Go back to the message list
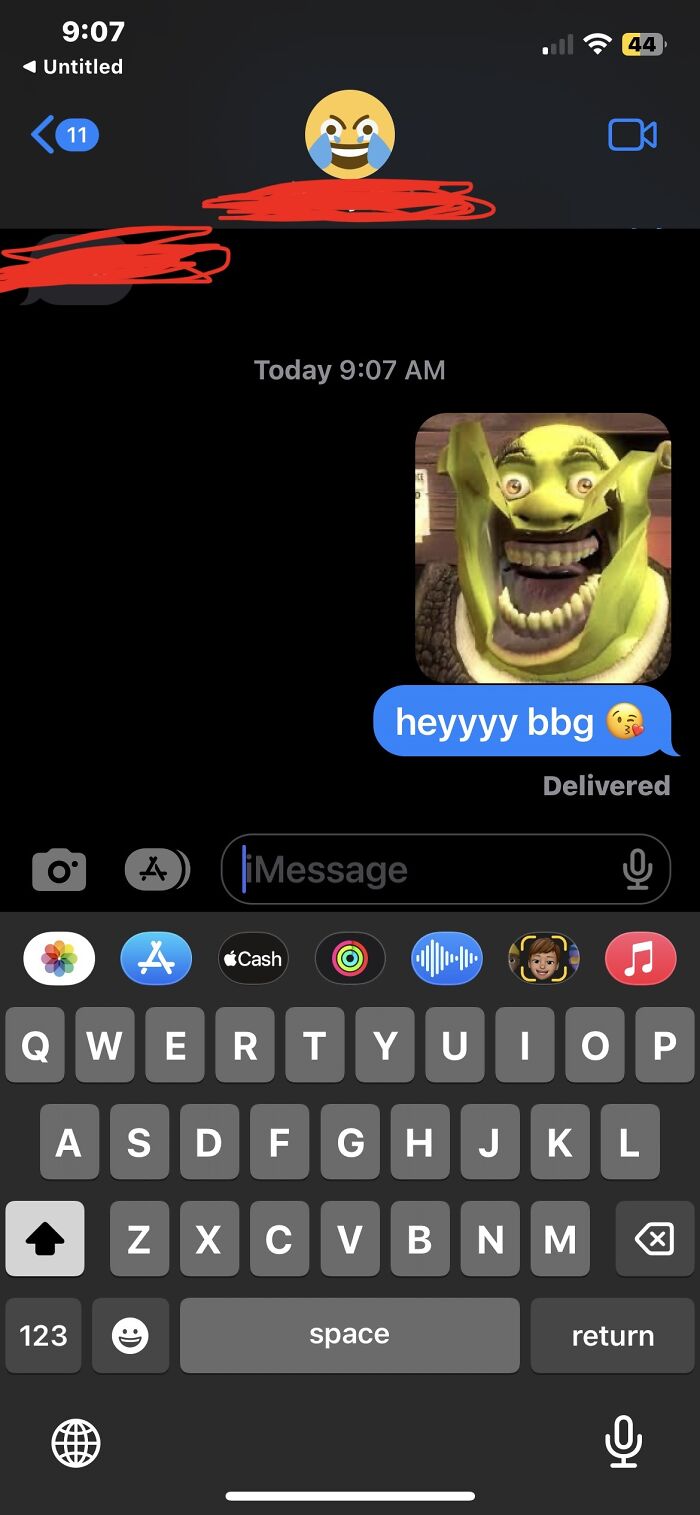This screenshot has width=700, height=1515. [x=62, y=134]
